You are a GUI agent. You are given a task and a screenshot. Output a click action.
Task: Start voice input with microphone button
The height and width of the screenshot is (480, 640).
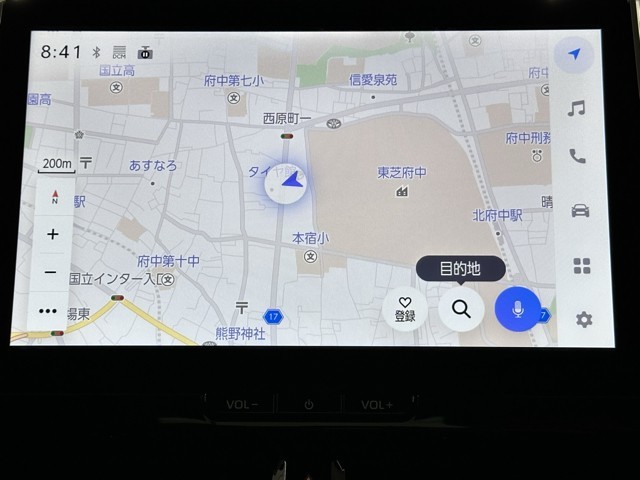pos(517,309)
